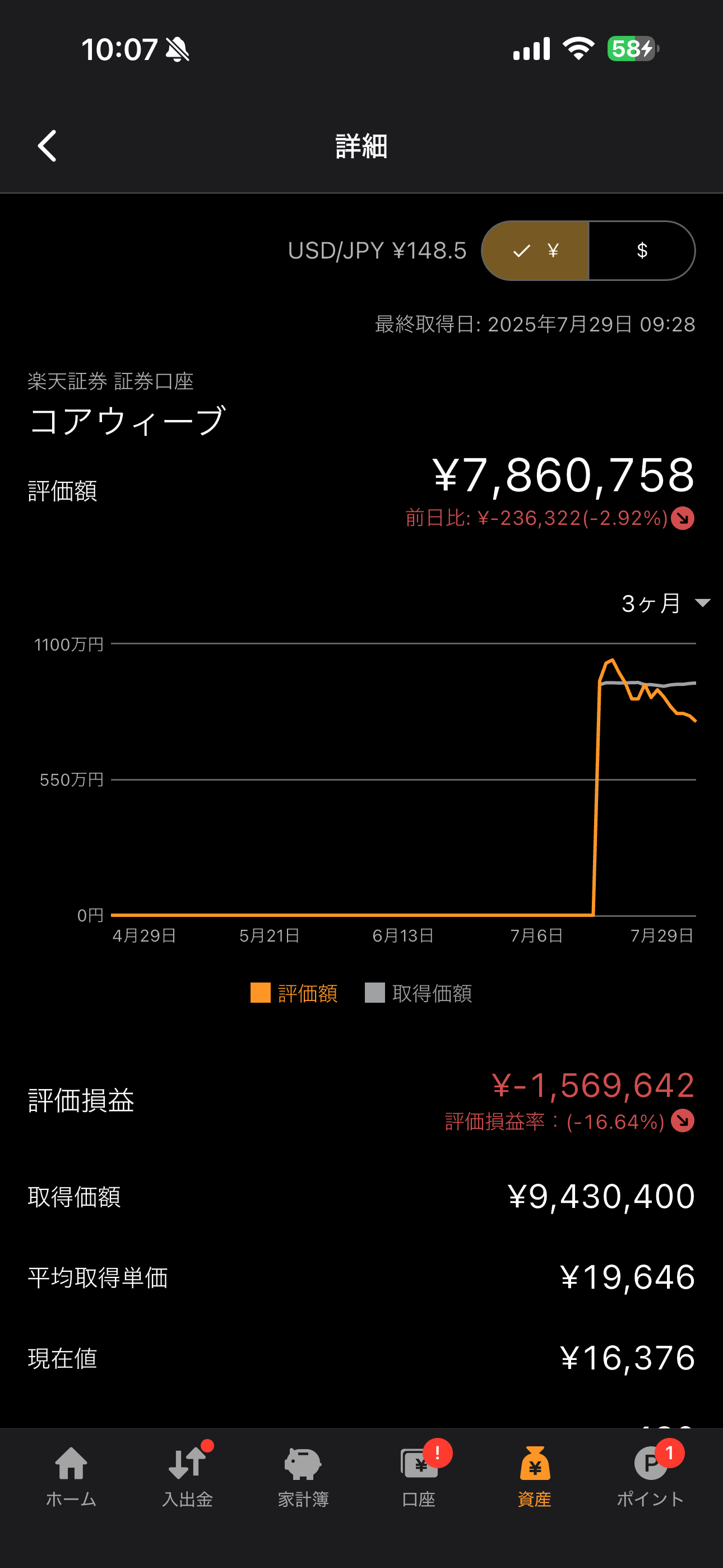Open the ホーム tab
Viewport: 723px width, 1568px height.
[x=71, y=1477]
